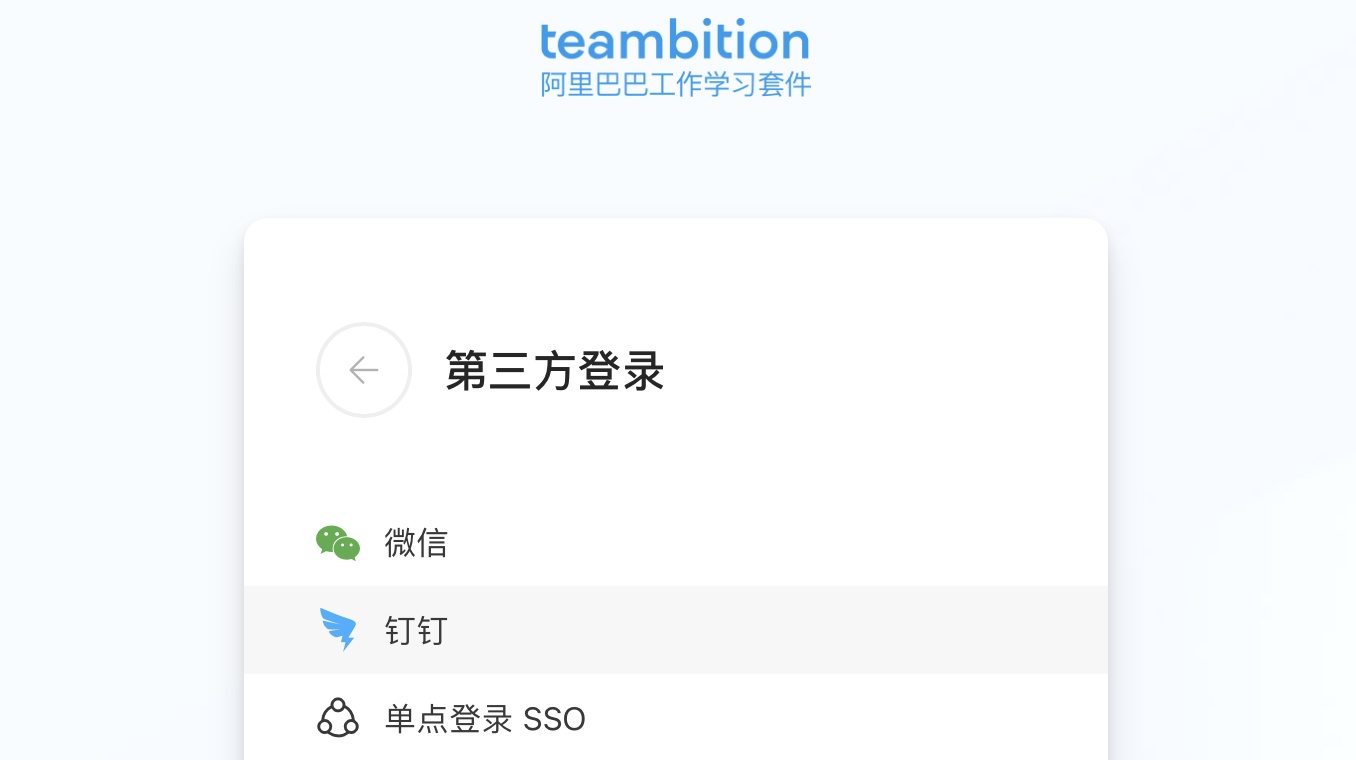The height and width of the screenshot is (760, 1356).
Task: Go back using the circular arrow button
Action: 364,370
